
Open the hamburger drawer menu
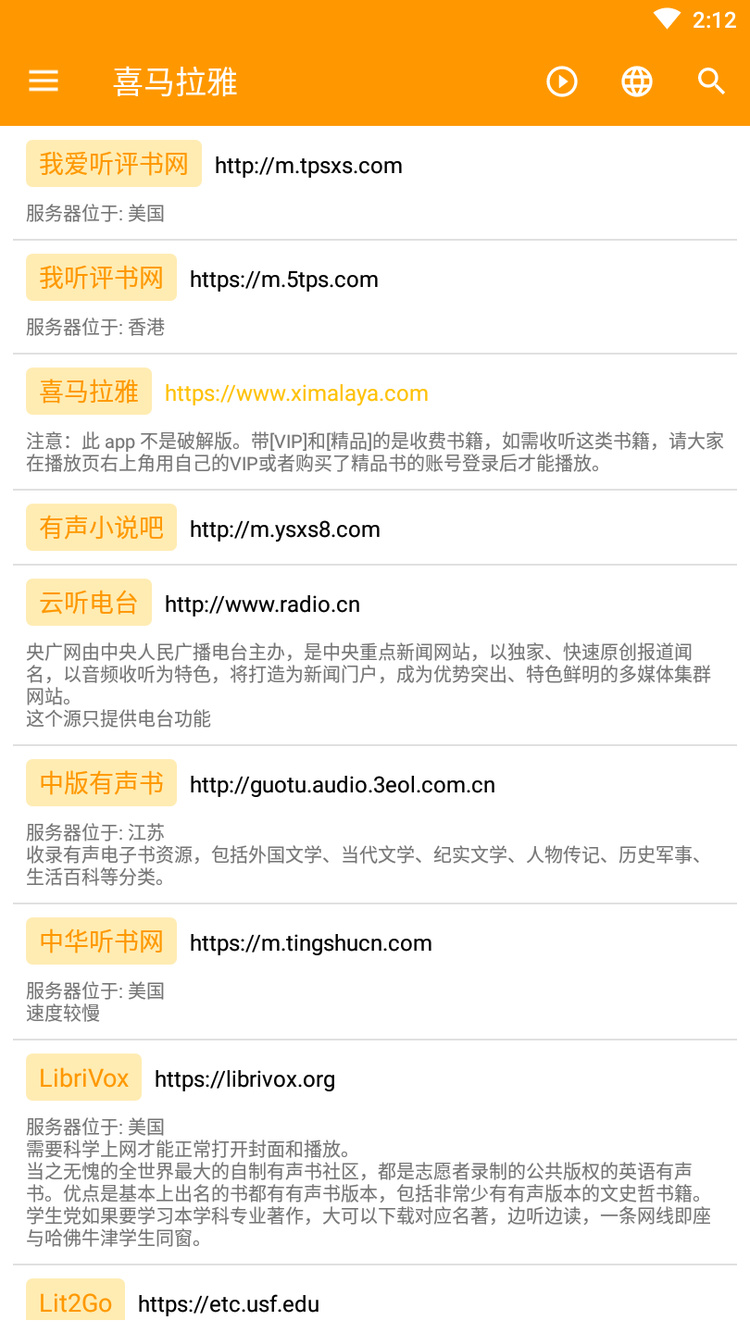(x=44, y=81)
